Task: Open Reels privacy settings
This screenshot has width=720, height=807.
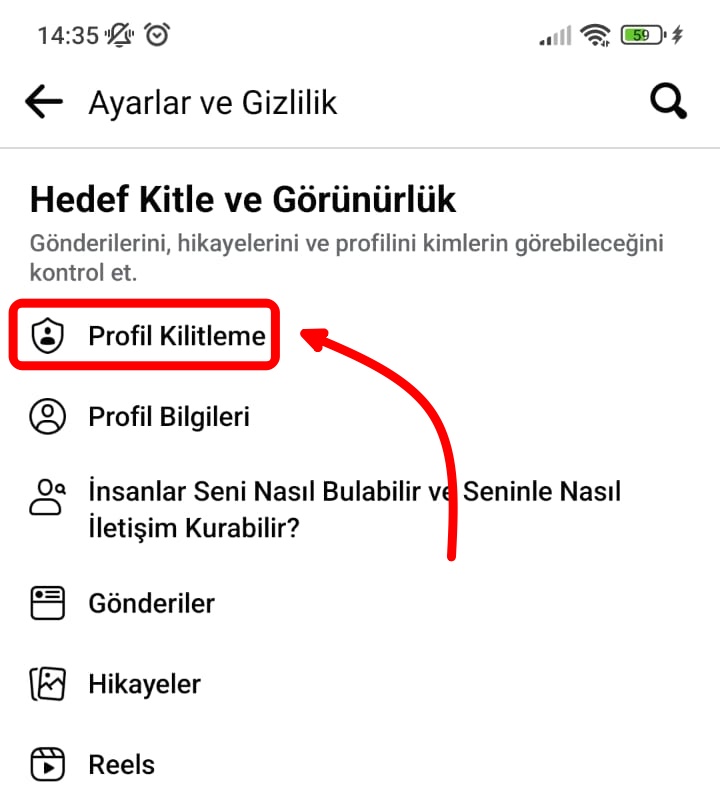Action: coord(120,763)
